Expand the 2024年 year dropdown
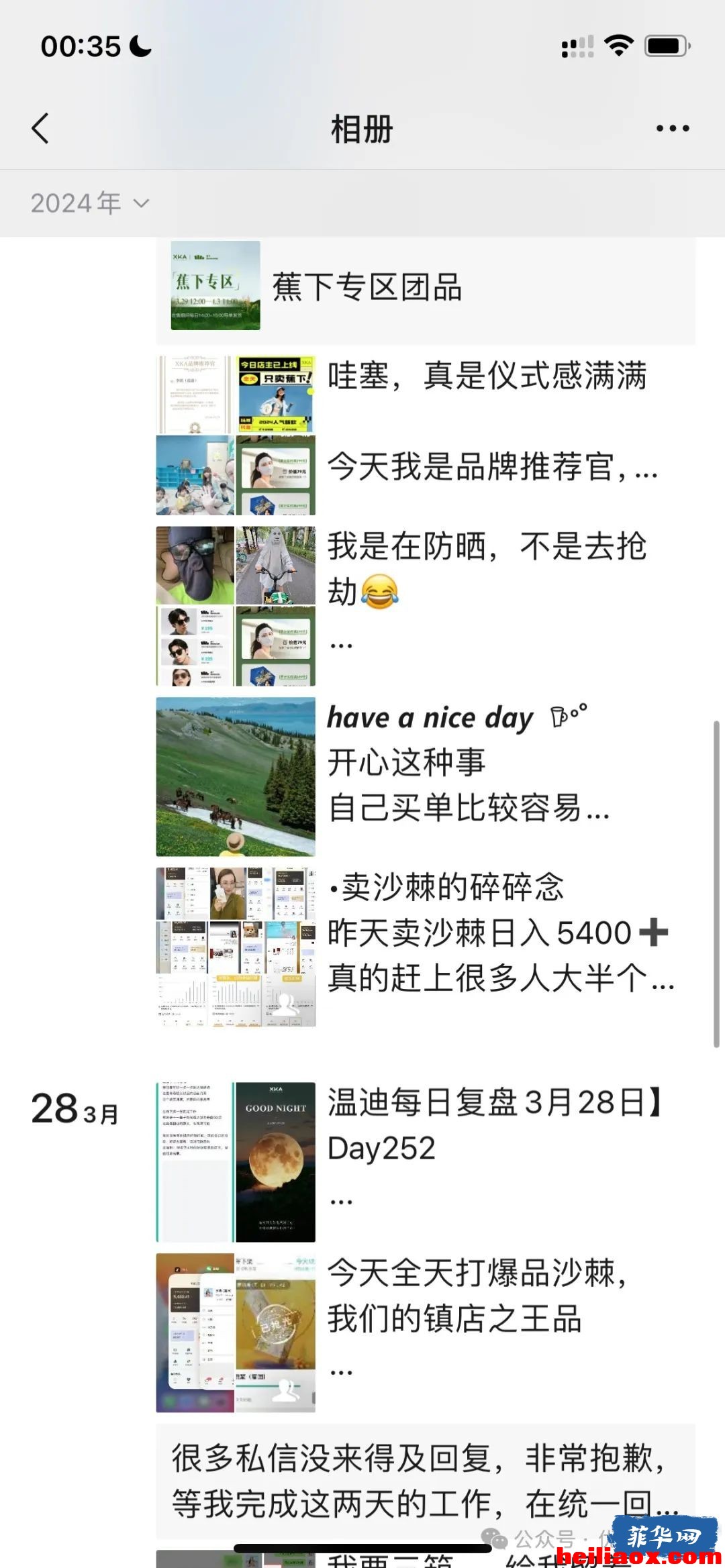Screen dimensions: 725x1568 (x=89, y=203)
